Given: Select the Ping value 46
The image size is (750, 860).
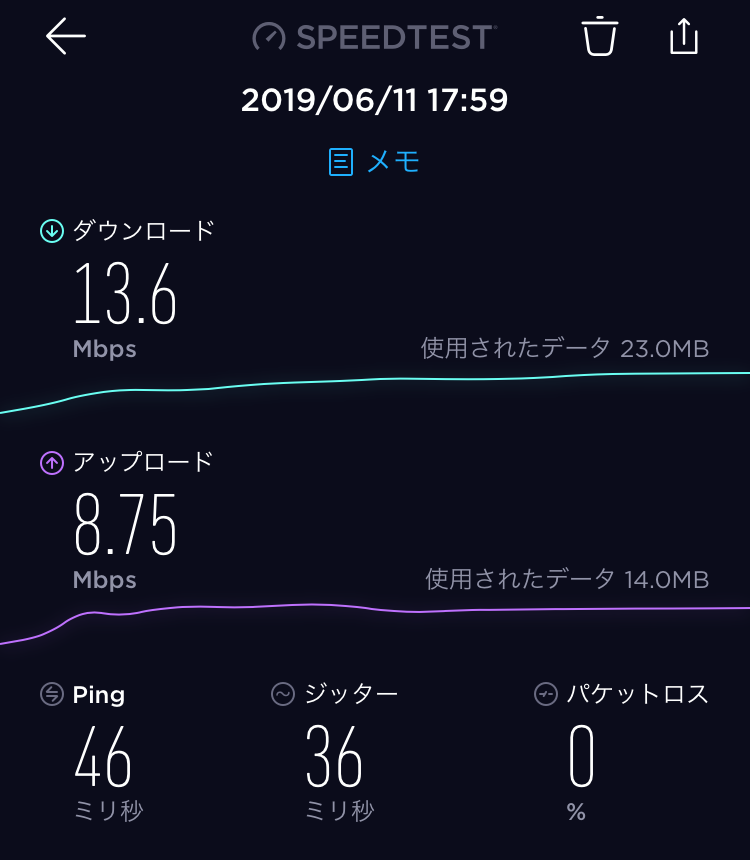Looking at the screenshot, I should [x=100, y=762].
